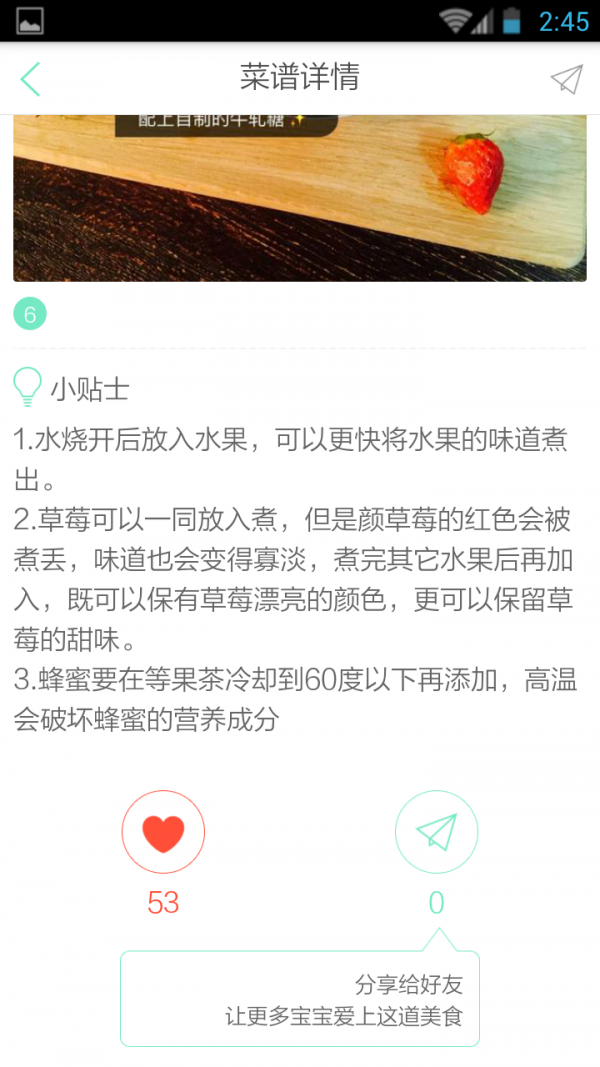Like this recipe with the red heart
600x1067 pixels.
tap(163, 832)
